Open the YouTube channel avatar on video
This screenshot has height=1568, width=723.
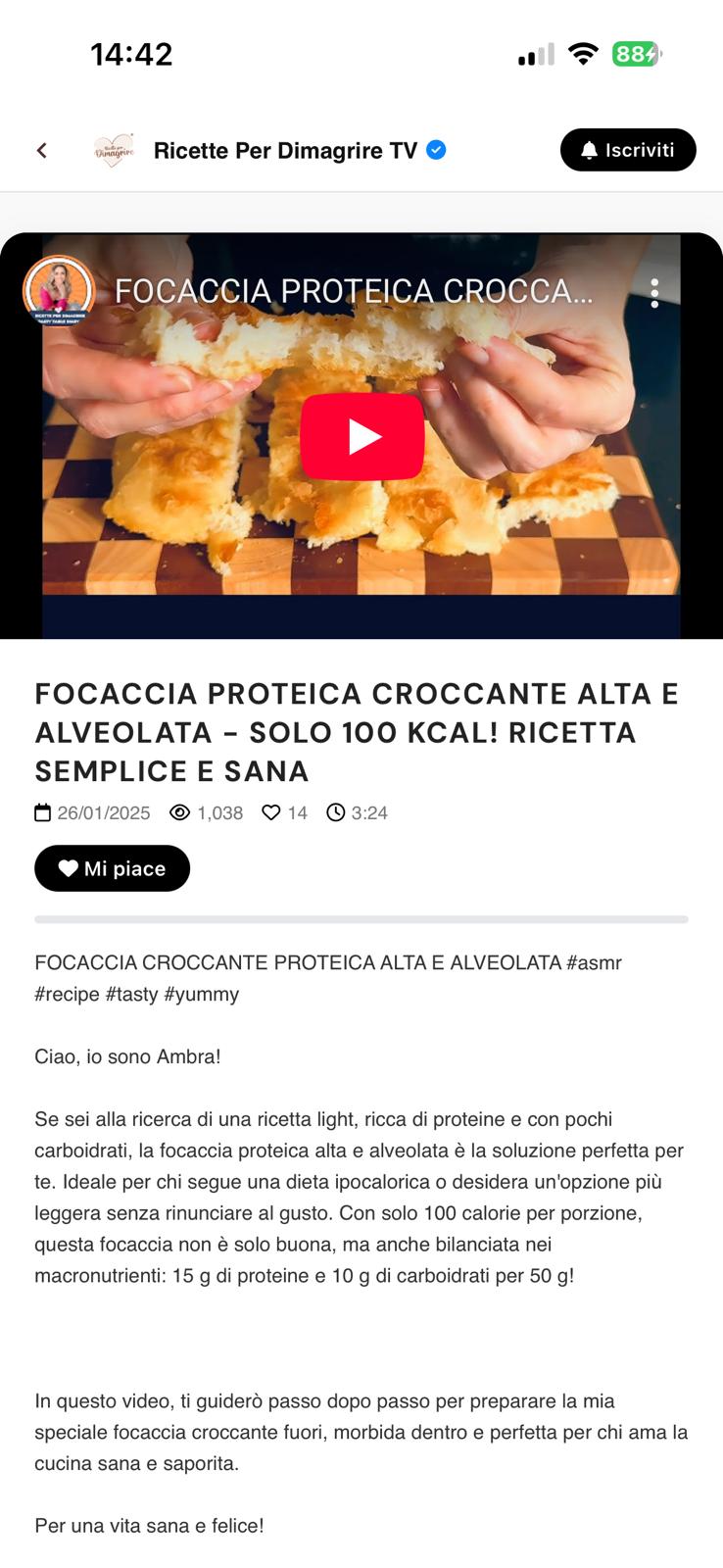coord(59,291)
